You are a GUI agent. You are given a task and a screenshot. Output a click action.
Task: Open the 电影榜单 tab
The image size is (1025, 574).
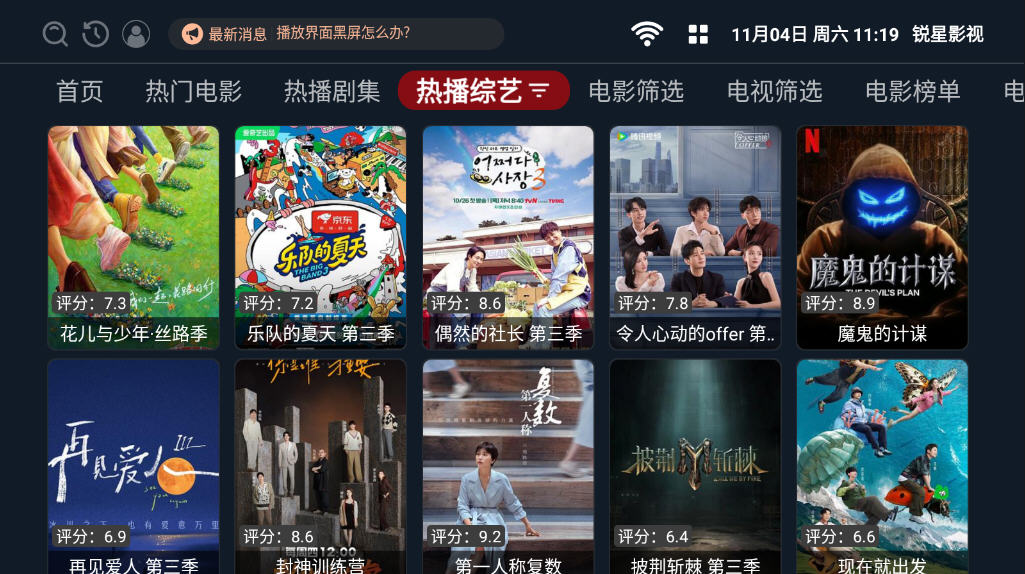pyautogui.click(x=913, y=91)
